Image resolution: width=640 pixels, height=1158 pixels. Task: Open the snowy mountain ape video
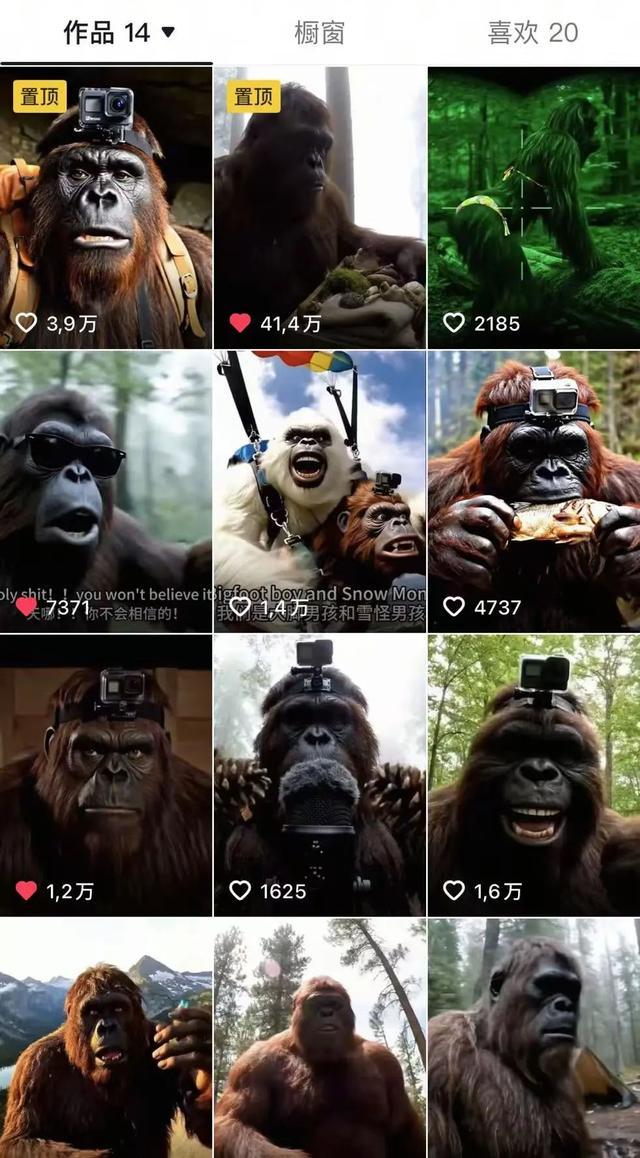coord(106,1040)
